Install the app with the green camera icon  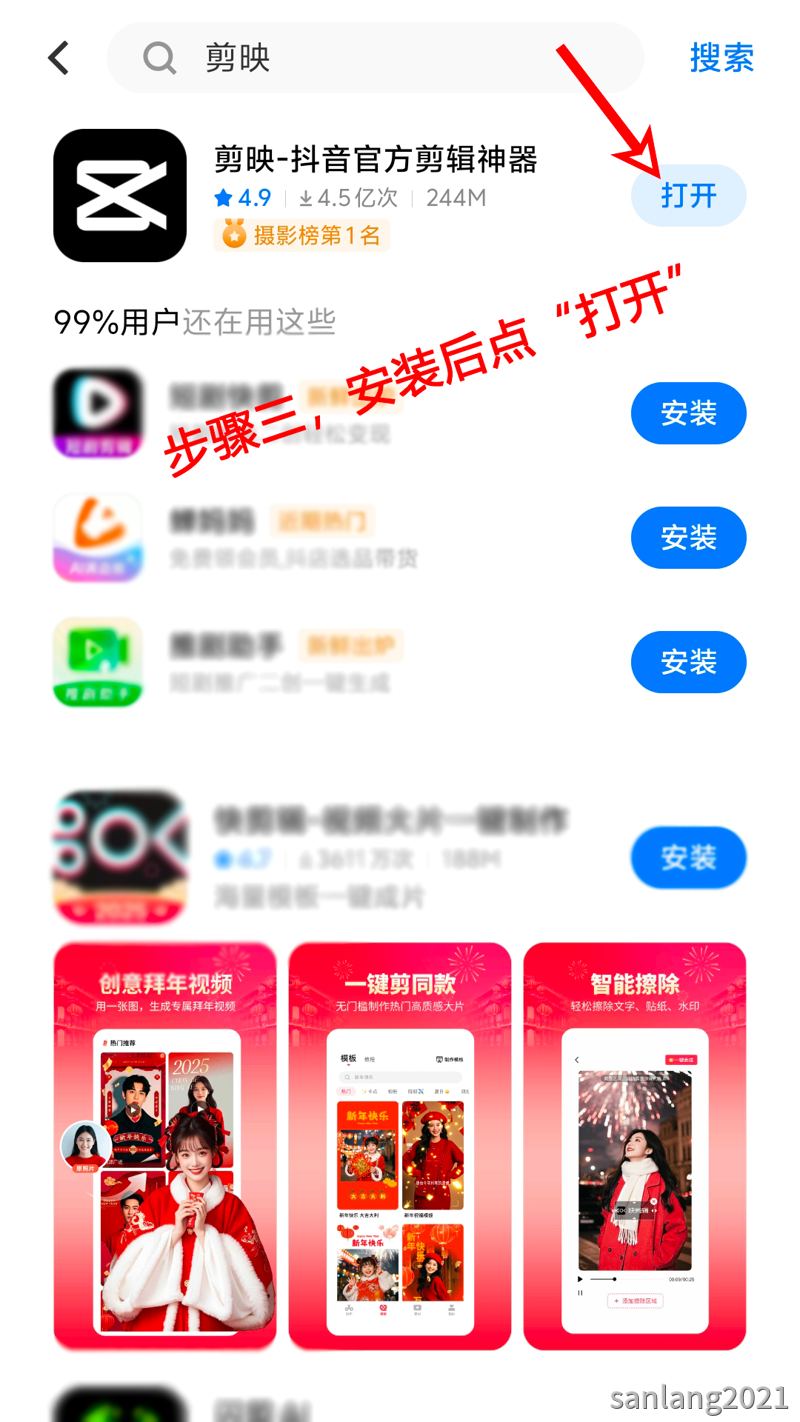(688, 662)
